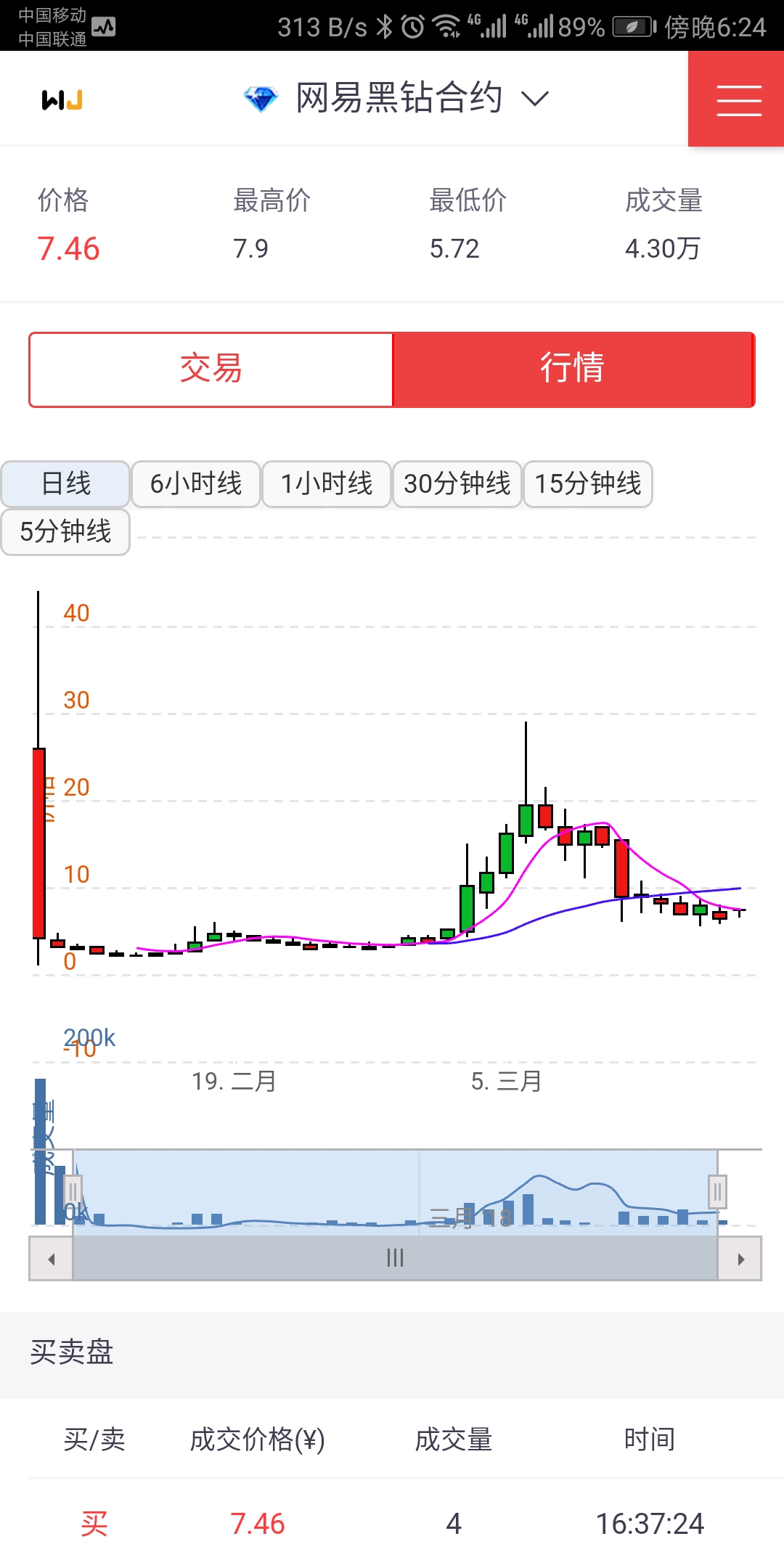Viewport: 784px width, 1568px height.
Task: Expand the 网易黑钻合约 contract dropdown
Action: pos(535,99)
